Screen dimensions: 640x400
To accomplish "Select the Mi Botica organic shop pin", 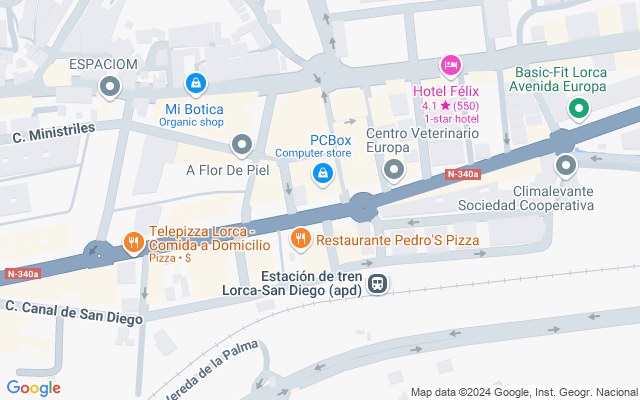I will coord(196,84).
